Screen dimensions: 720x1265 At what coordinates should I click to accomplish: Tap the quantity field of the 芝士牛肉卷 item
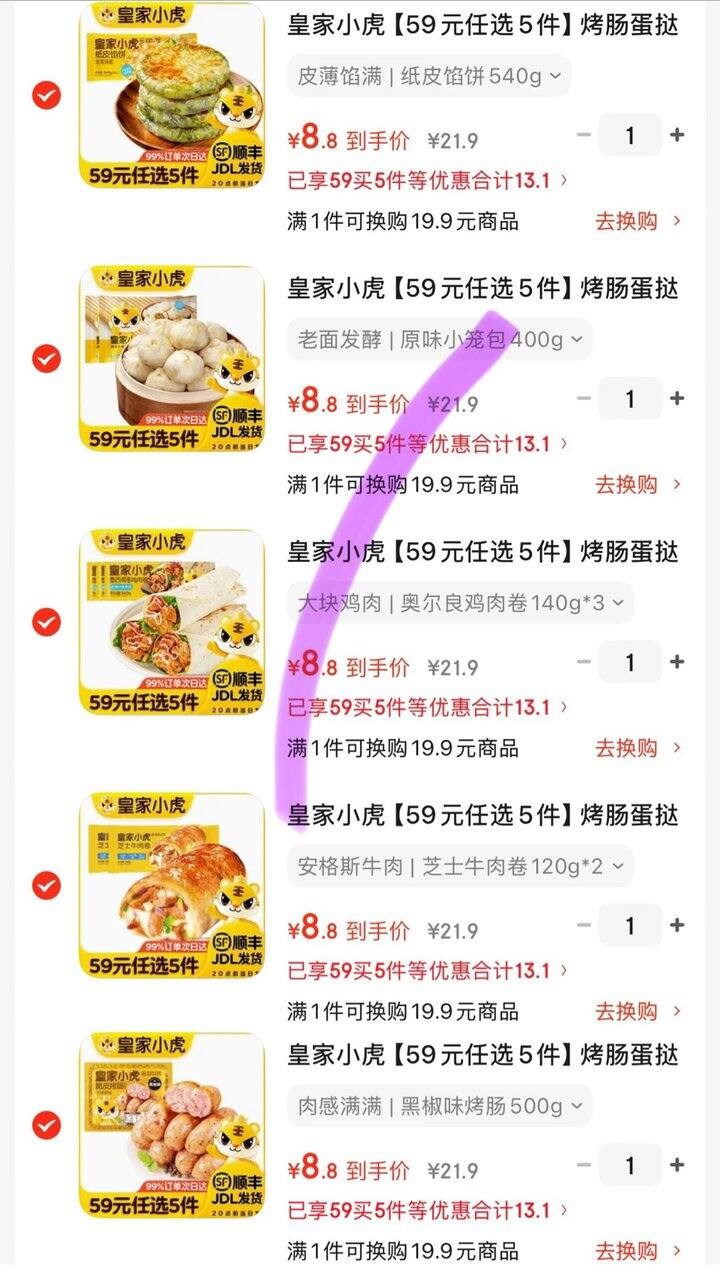tap(632, 925)
